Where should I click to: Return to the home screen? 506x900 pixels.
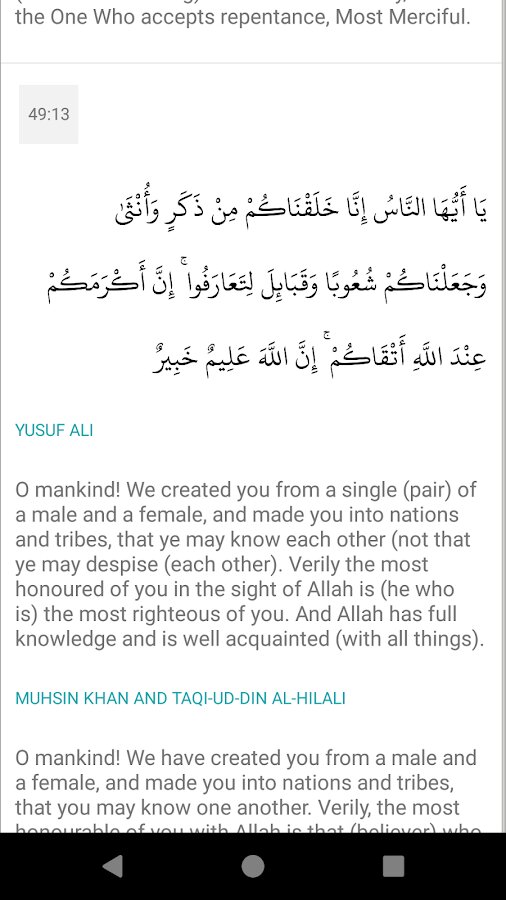click(x=253, y=866)
